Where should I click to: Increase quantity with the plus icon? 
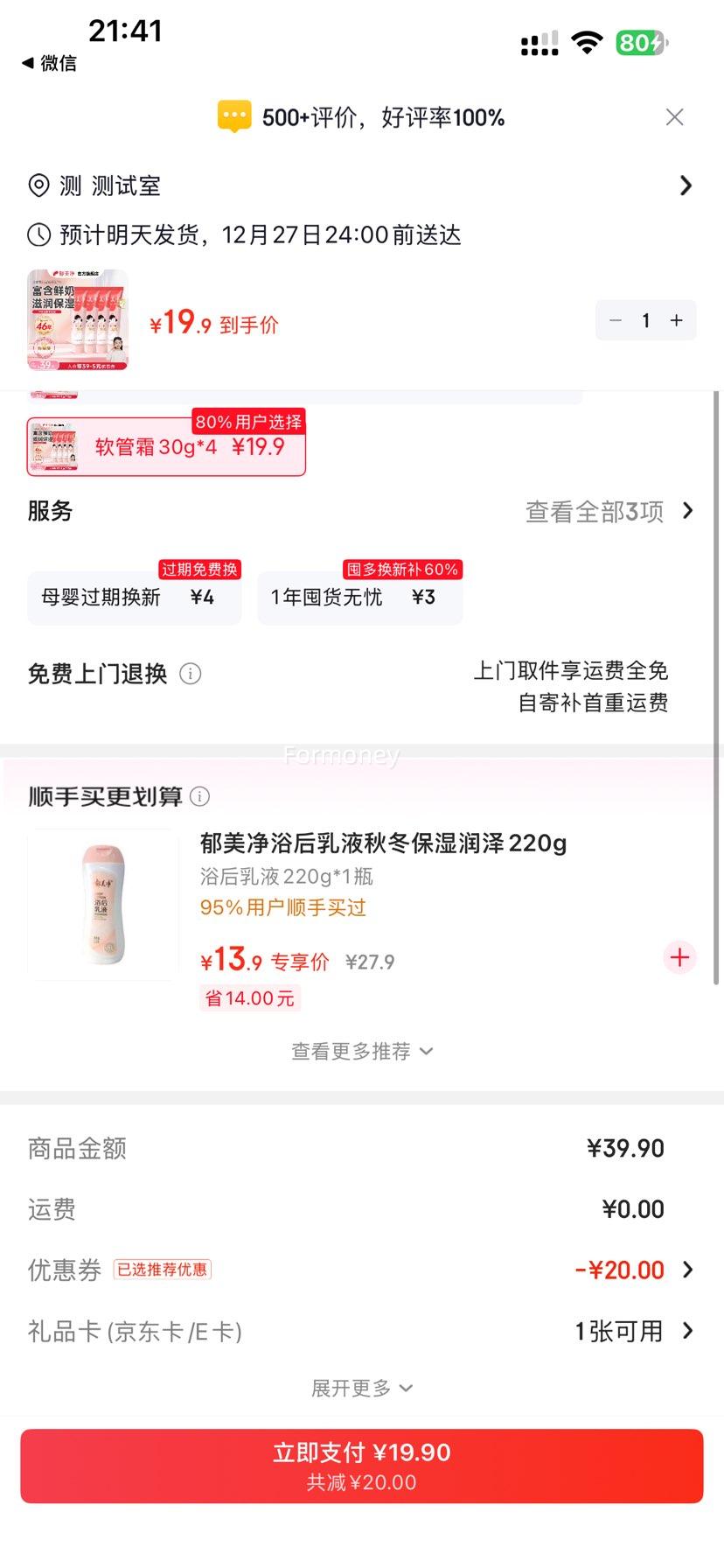coord(675,320)
